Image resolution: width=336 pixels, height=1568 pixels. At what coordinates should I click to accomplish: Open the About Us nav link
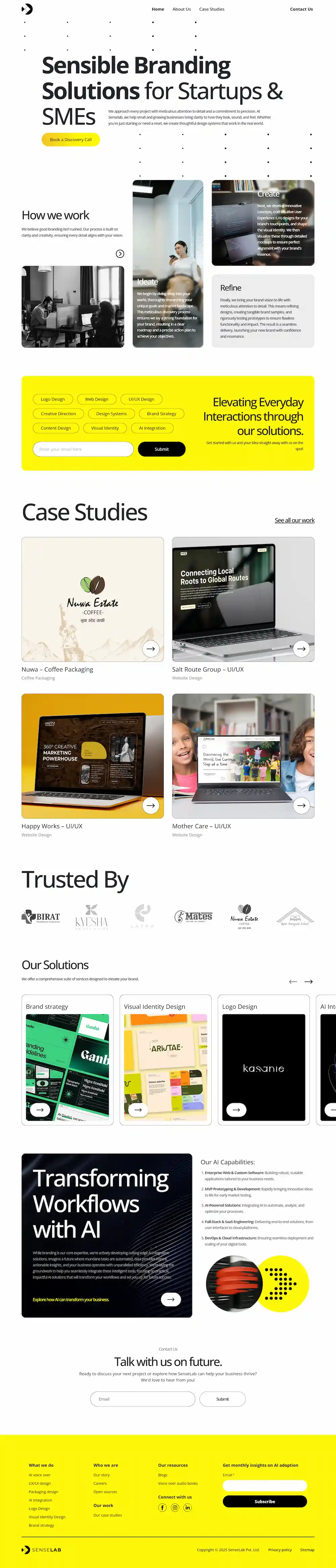click(x=181, y=9)
